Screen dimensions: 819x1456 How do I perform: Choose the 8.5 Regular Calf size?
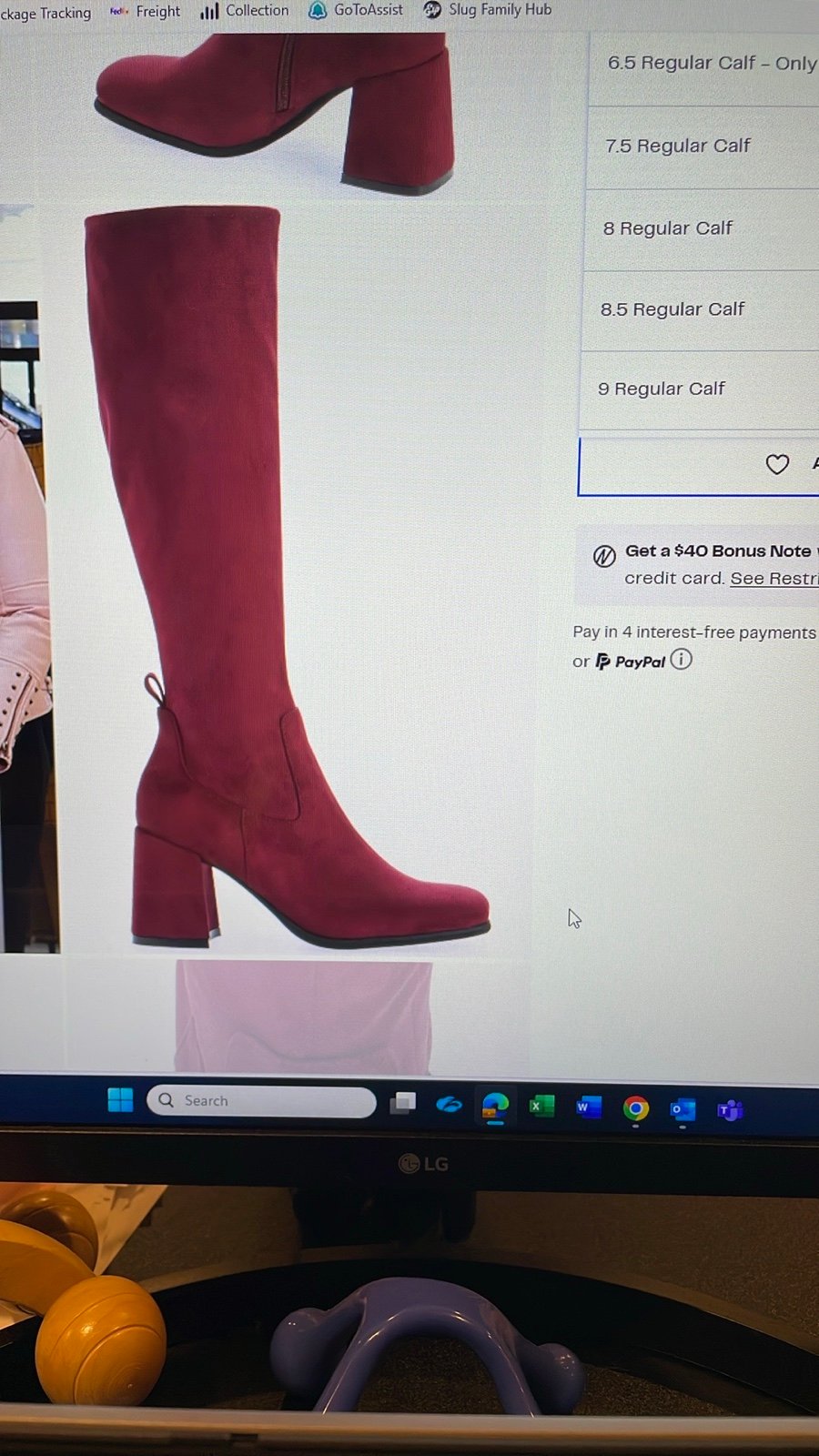point(700,310)
